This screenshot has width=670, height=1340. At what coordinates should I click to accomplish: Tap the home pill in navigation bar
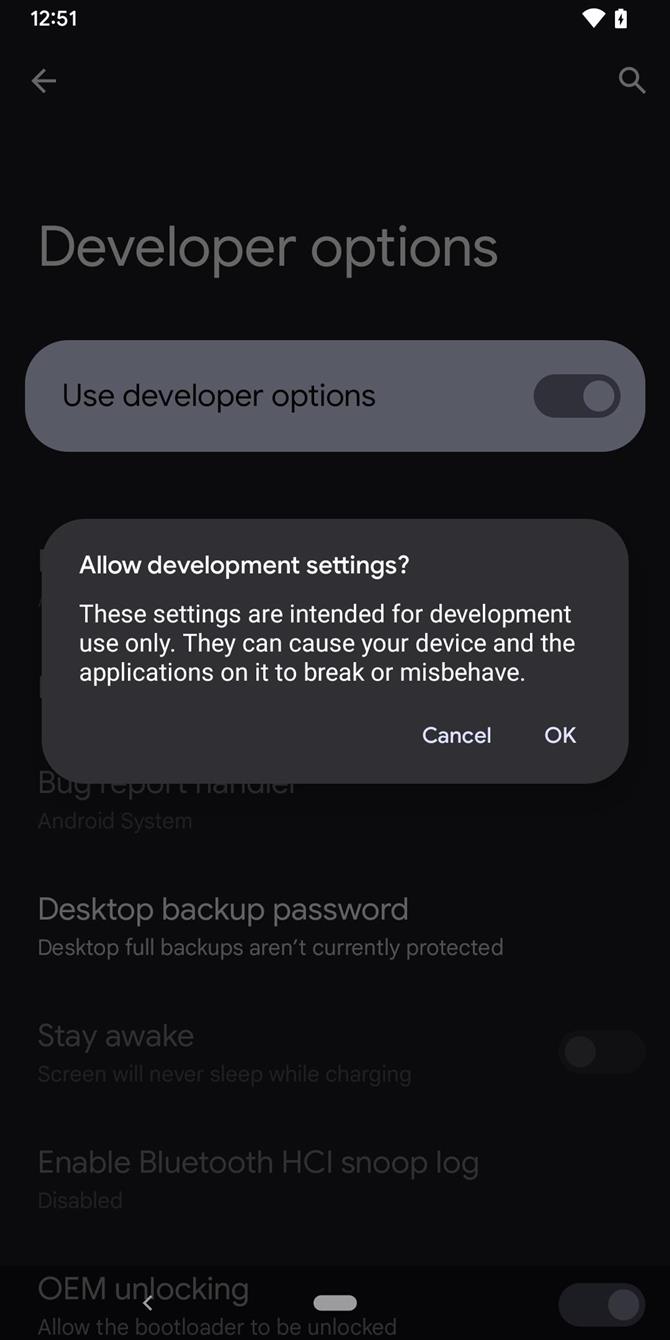coord(335,1303)
